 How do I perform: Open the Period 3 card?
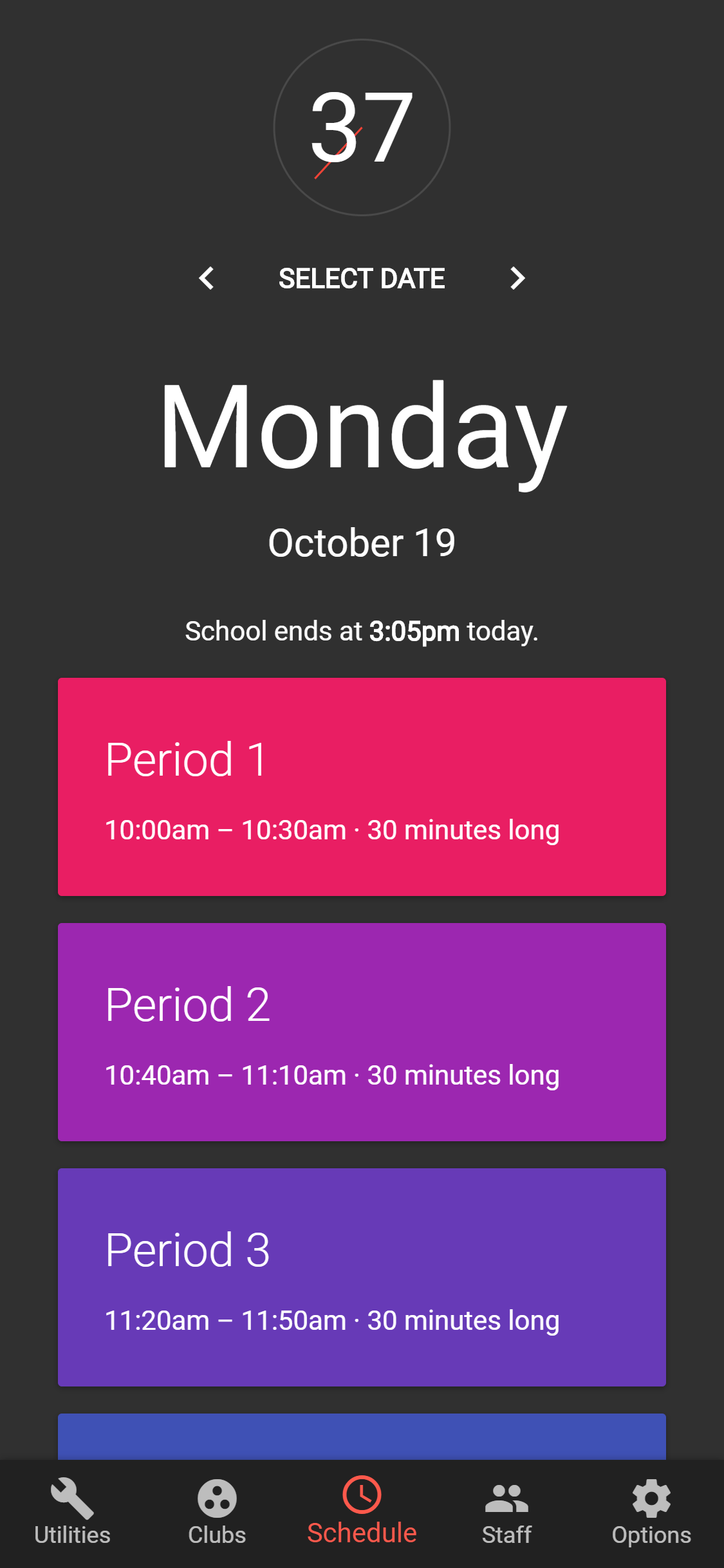click(362, 1277)
